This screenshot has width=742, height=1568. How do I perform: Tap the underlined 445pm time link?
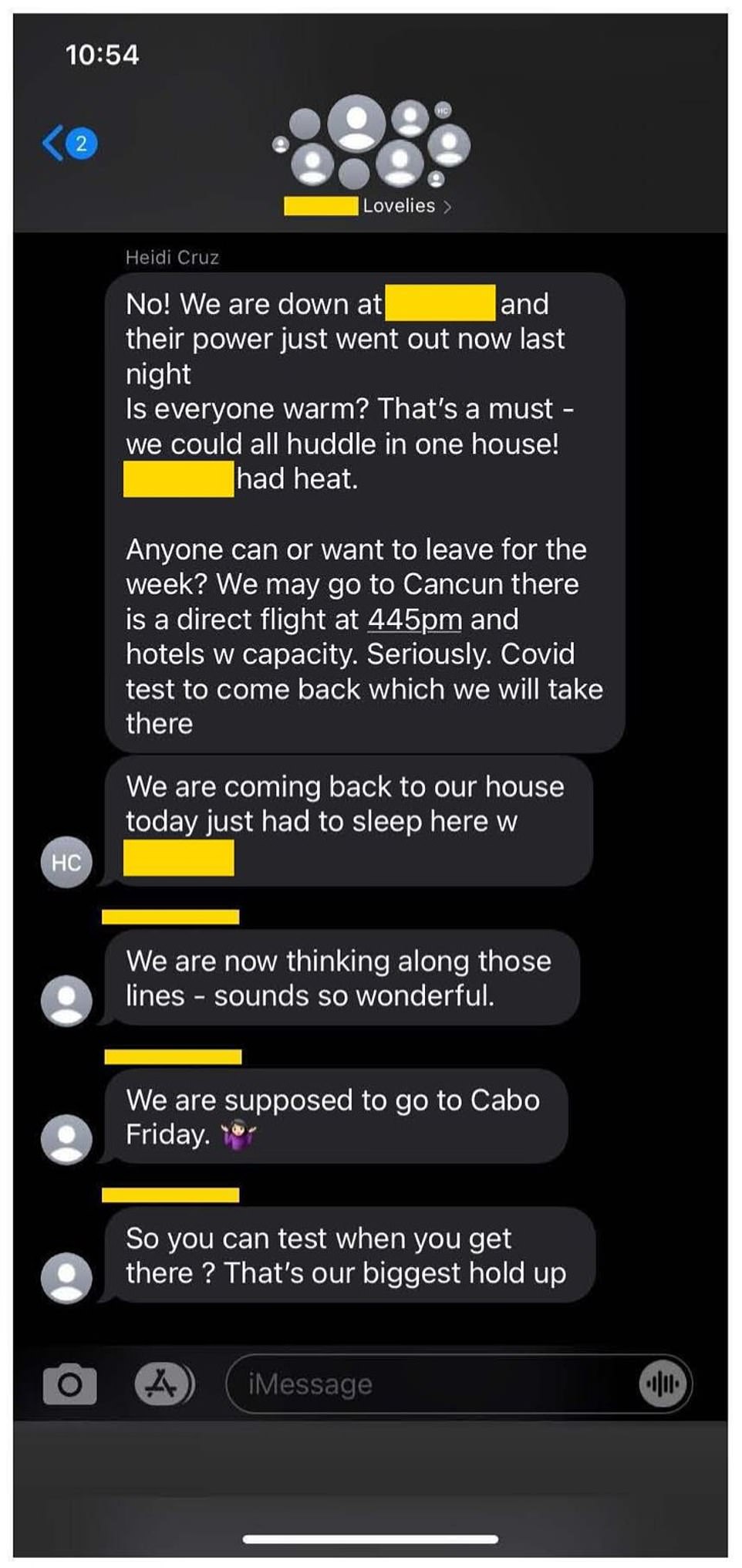click(414, 620)
